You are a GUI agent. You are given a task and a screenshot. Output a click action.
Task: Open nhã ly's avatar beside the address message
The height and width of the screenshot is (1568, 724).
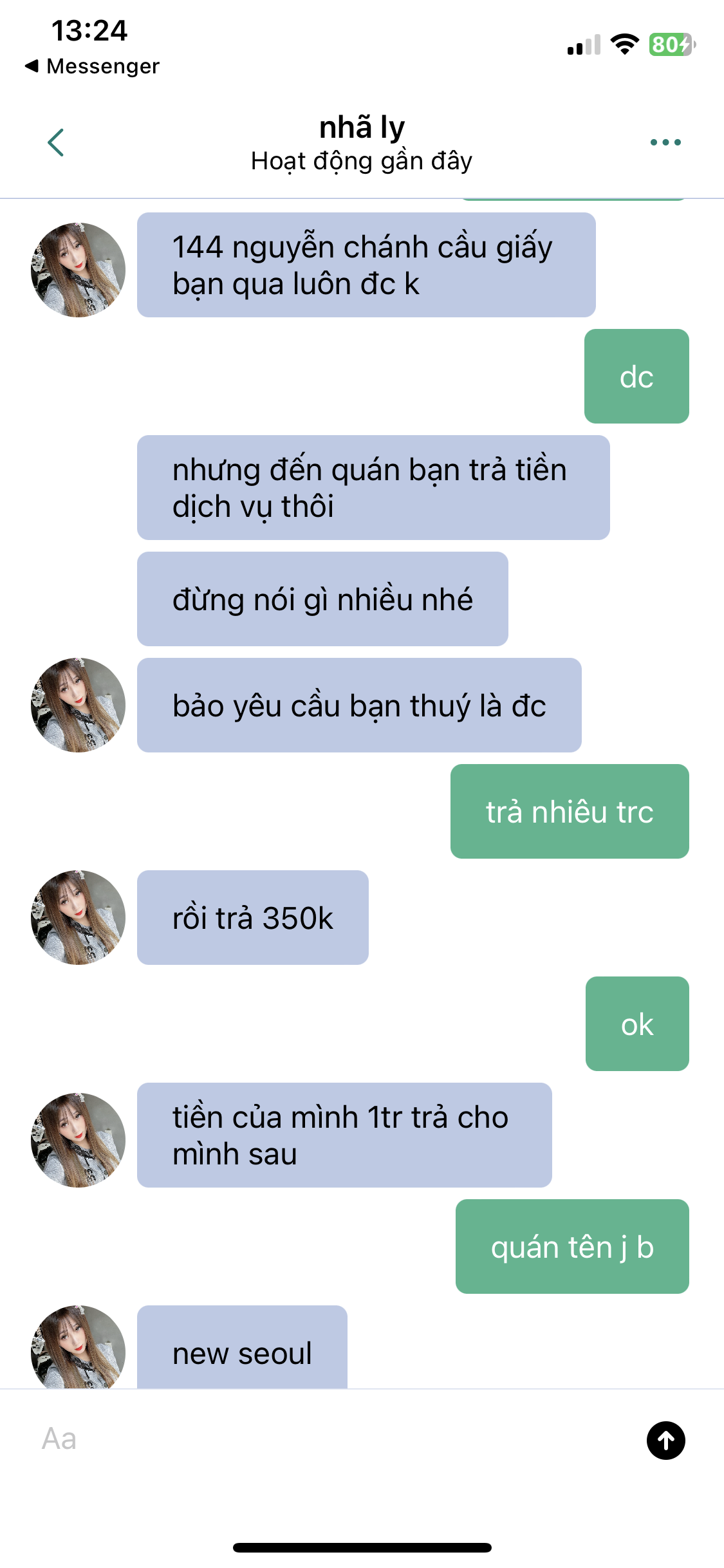(78, 270)
